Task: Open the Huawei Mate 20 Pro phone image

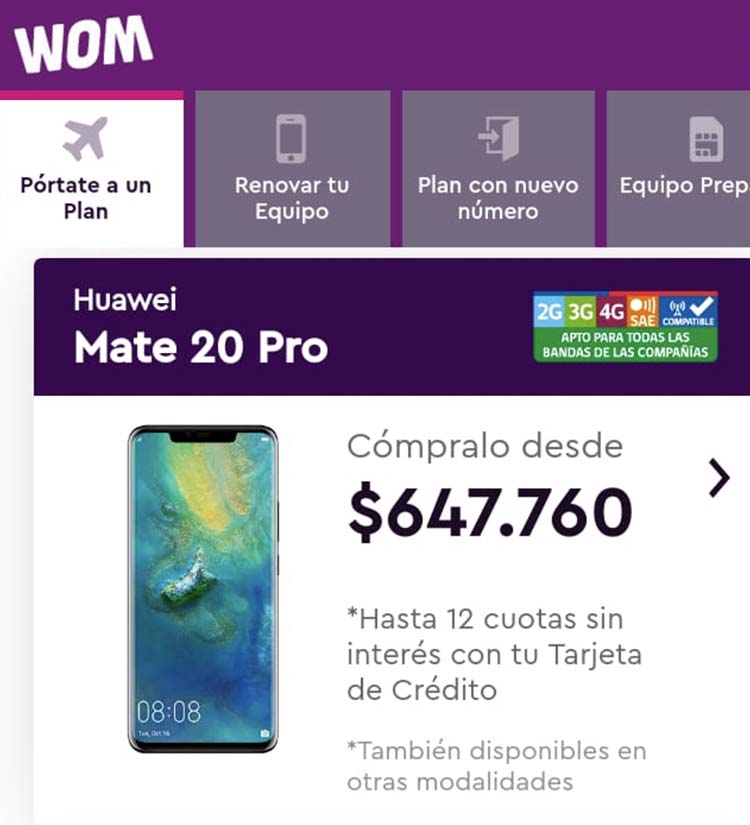Action: pos(203,589)
